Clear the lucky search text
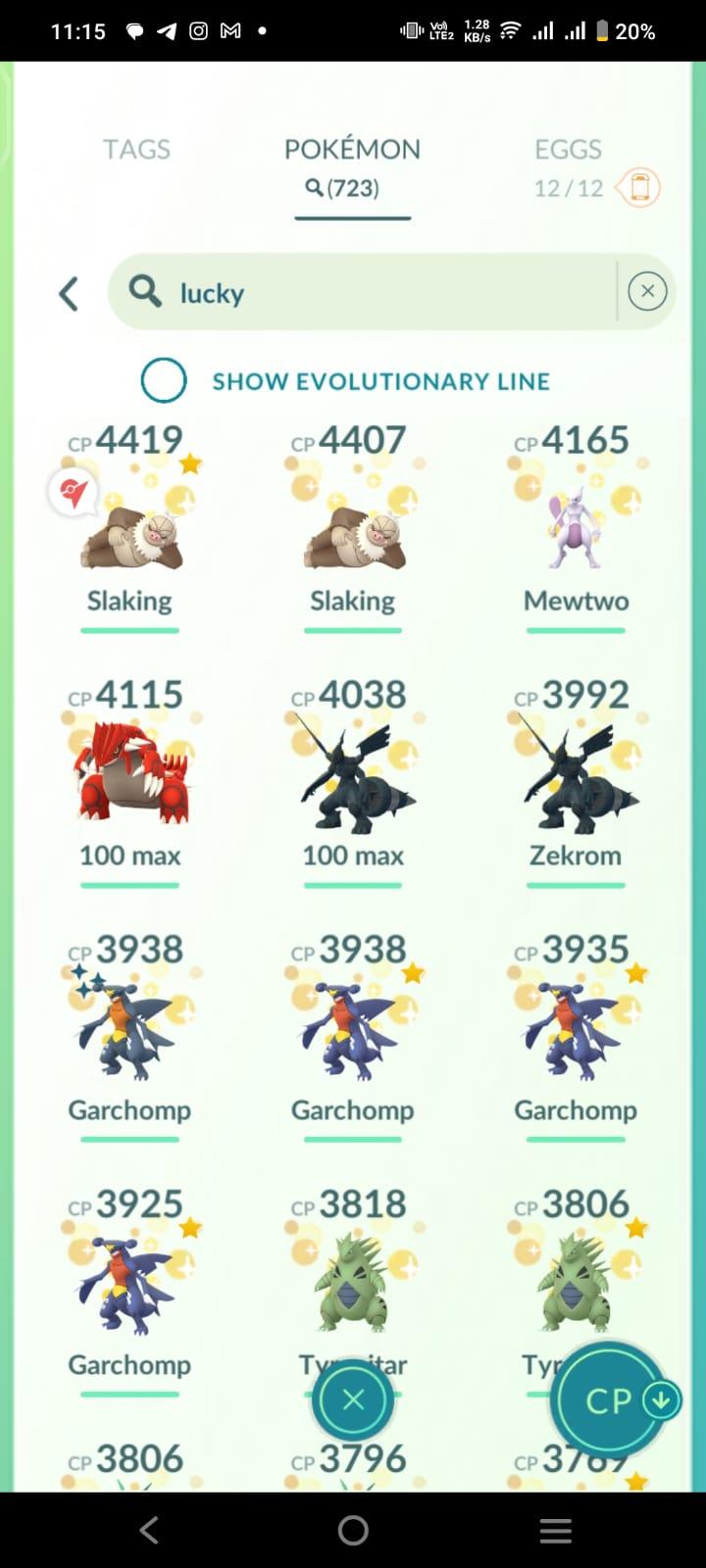This screenshot has height=1568, width=706. [647, 291]
